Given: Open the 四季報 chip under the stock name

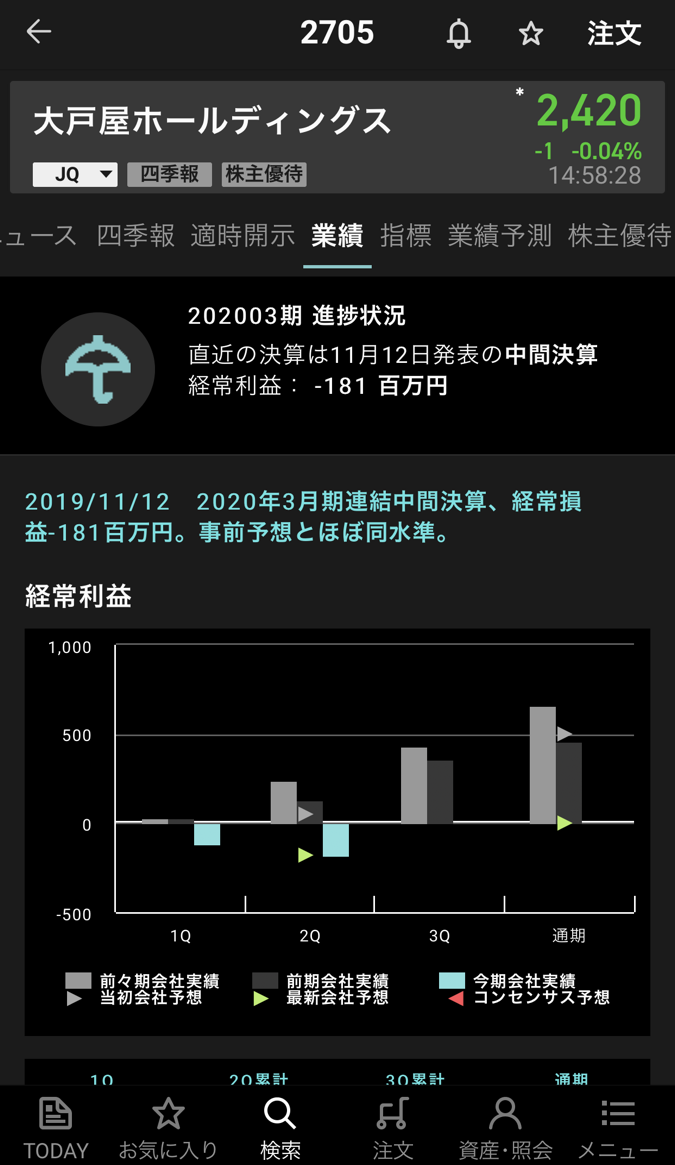Looking at the screenshot, I should coord(169,174).
